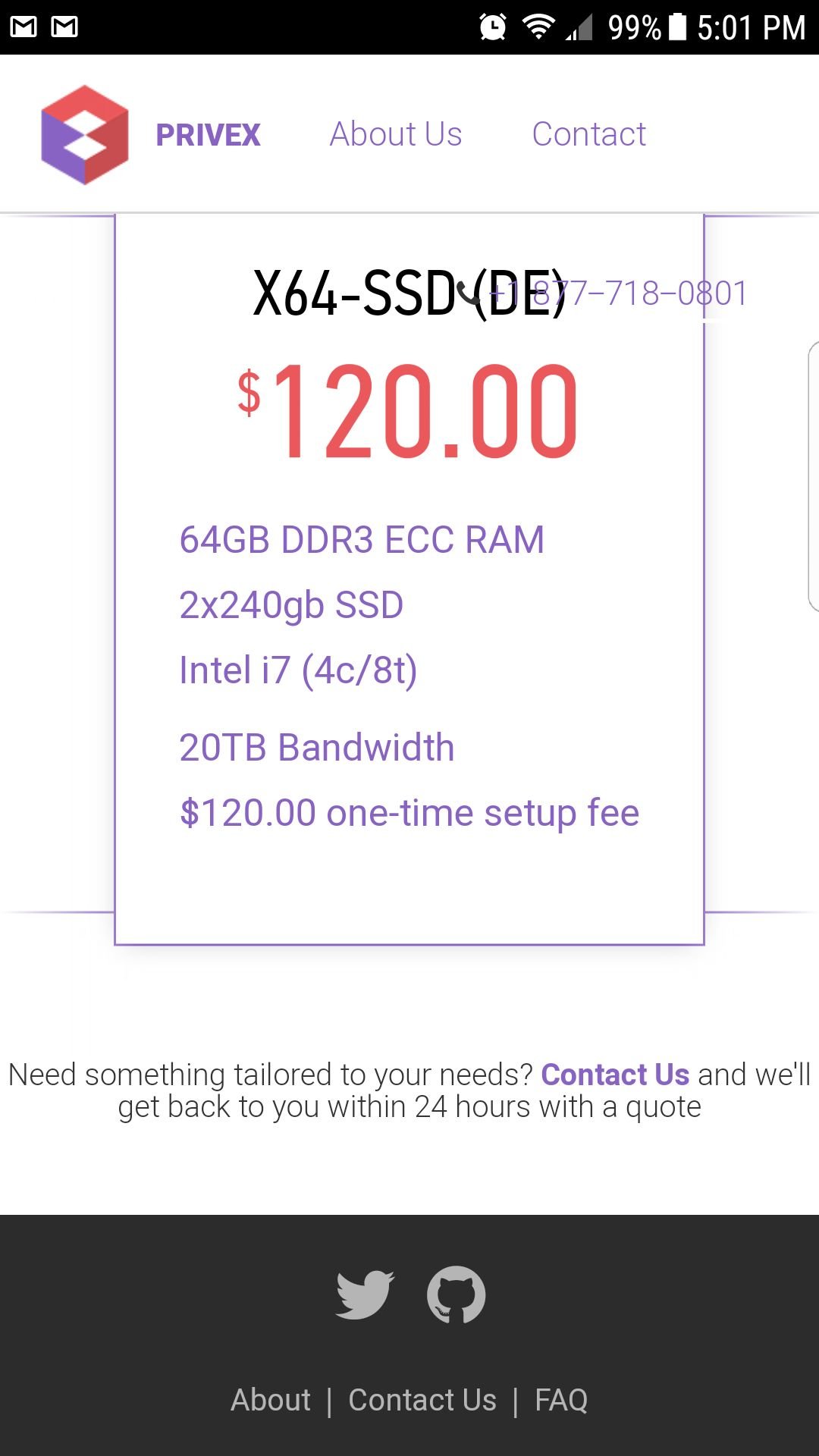Open About in the footer
The height and width of the screenshot is (1456, 819).
[271, 1400]
